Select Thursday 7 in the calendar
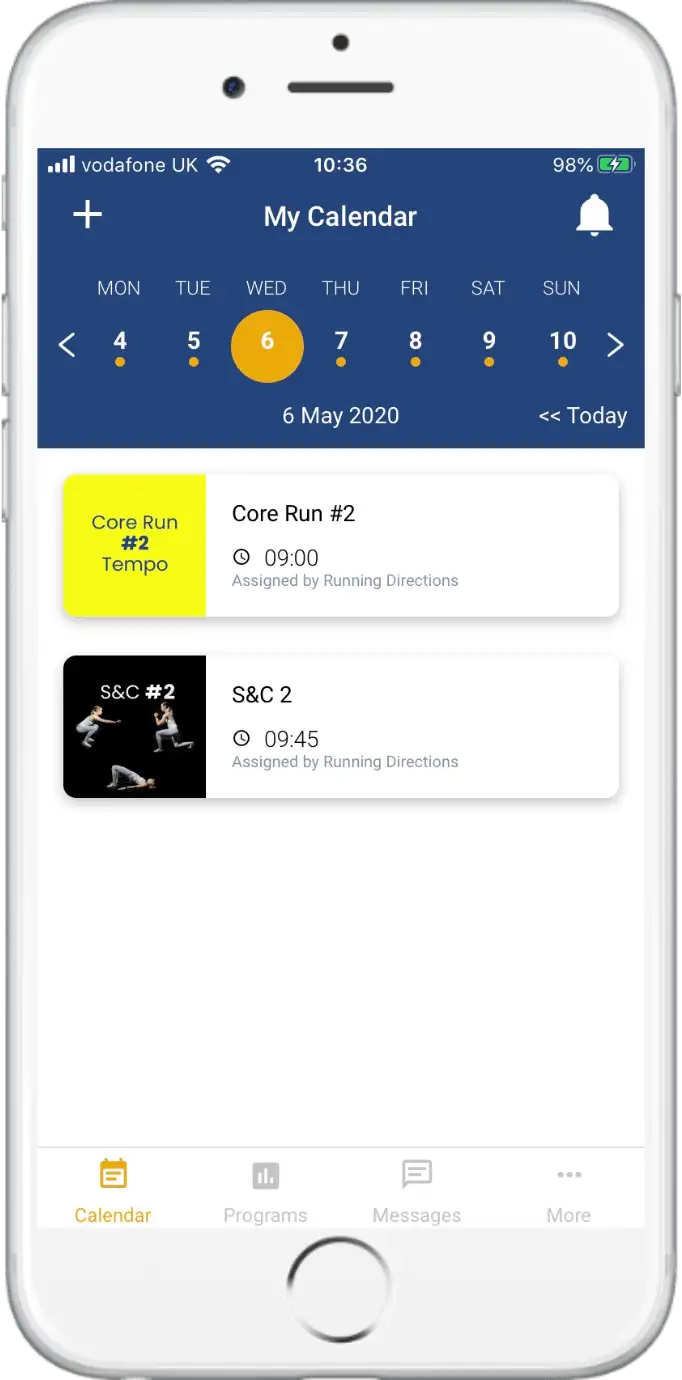 341,346
